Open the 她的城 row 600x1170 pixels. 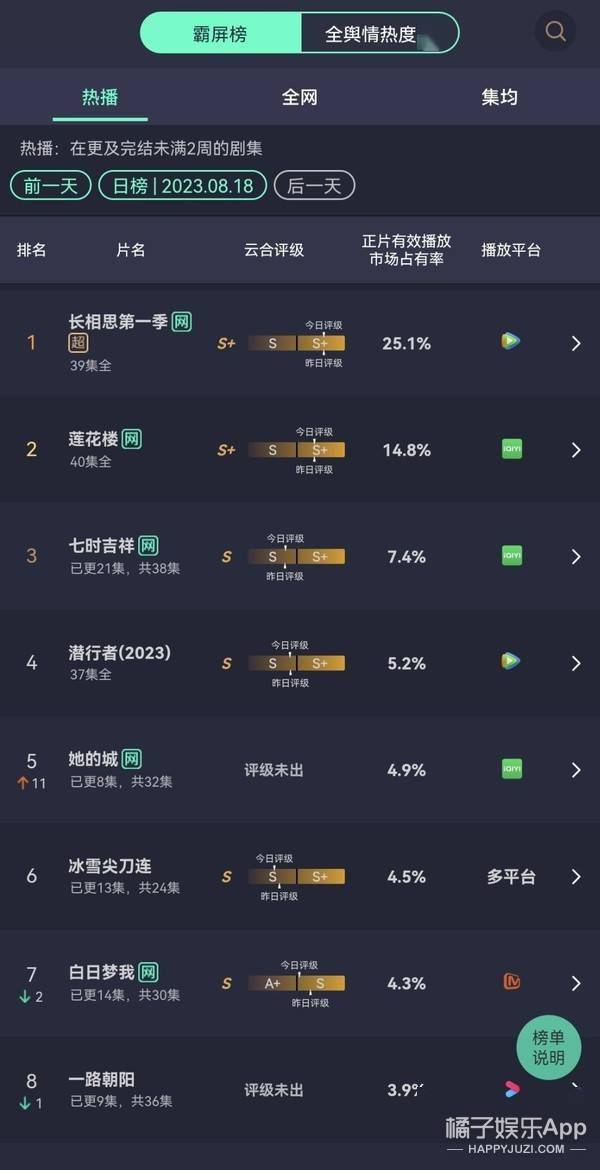pyautogui.click(x=300, y=770)
